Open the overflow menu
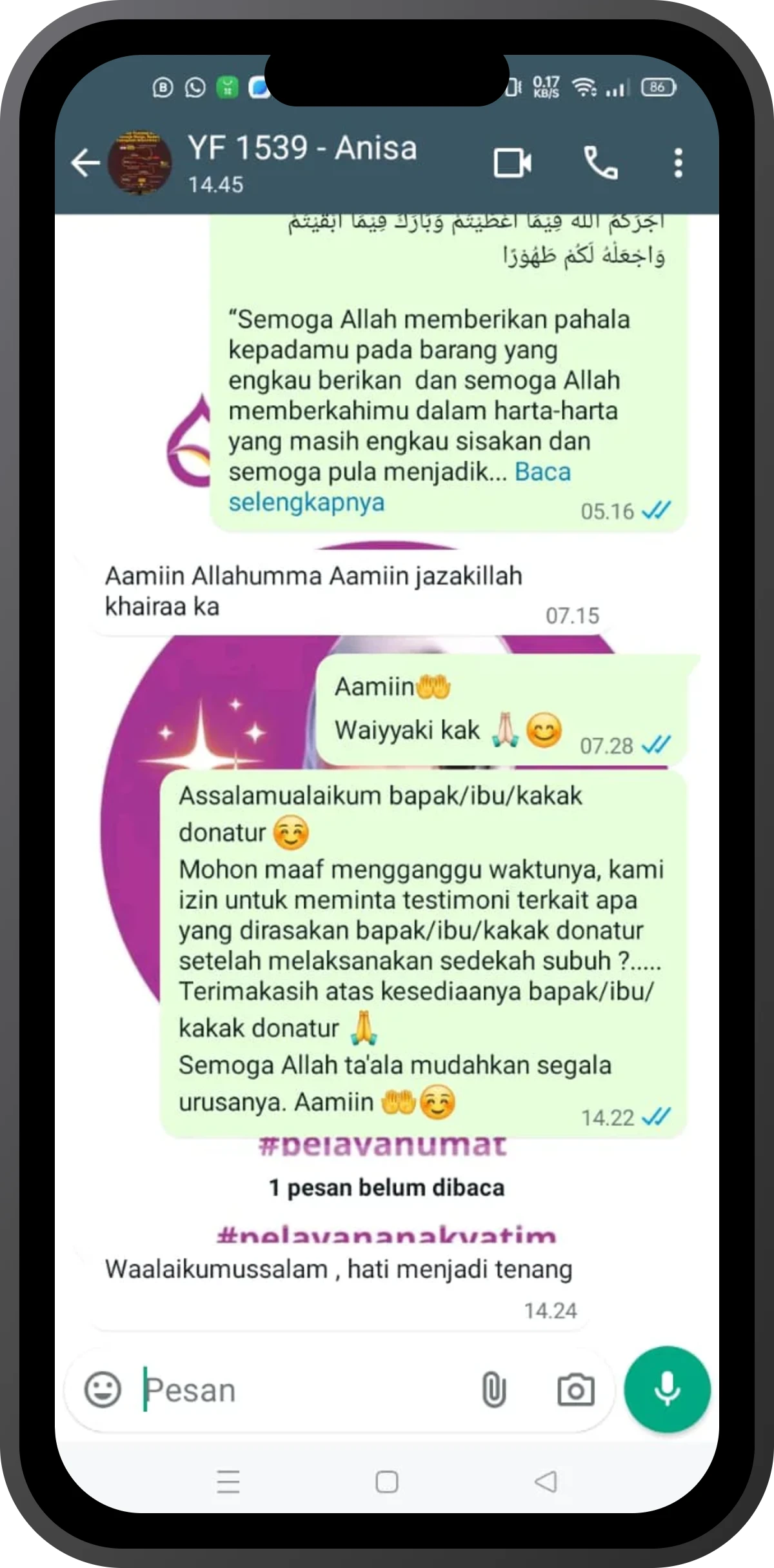 click(677, 163)
